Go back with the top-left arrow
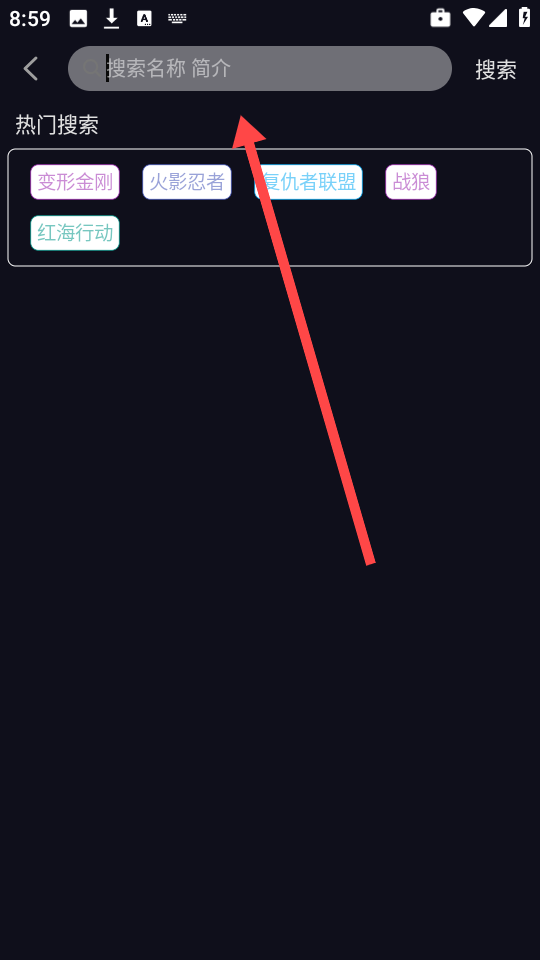The width and height of the screenshot is (540, 960). (31, 69)
